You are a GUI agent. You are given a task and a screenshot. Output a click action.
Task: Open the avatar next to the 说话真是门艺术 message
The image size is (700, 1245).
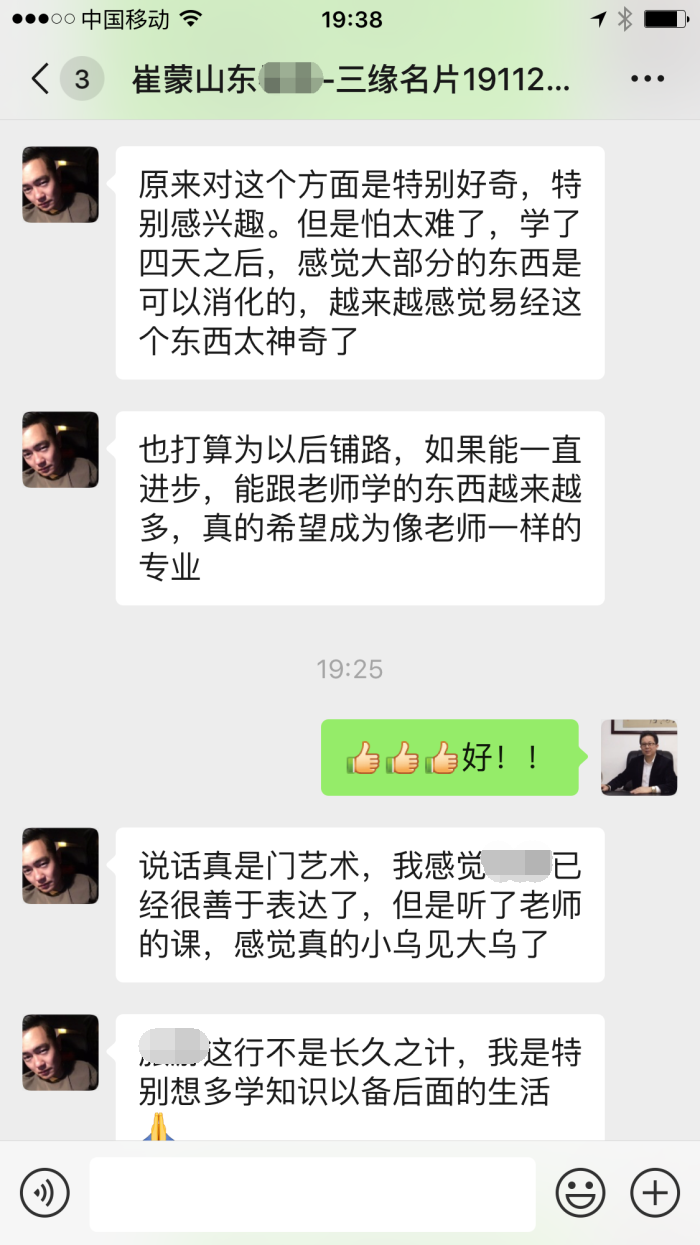click(x=61, y=865)
